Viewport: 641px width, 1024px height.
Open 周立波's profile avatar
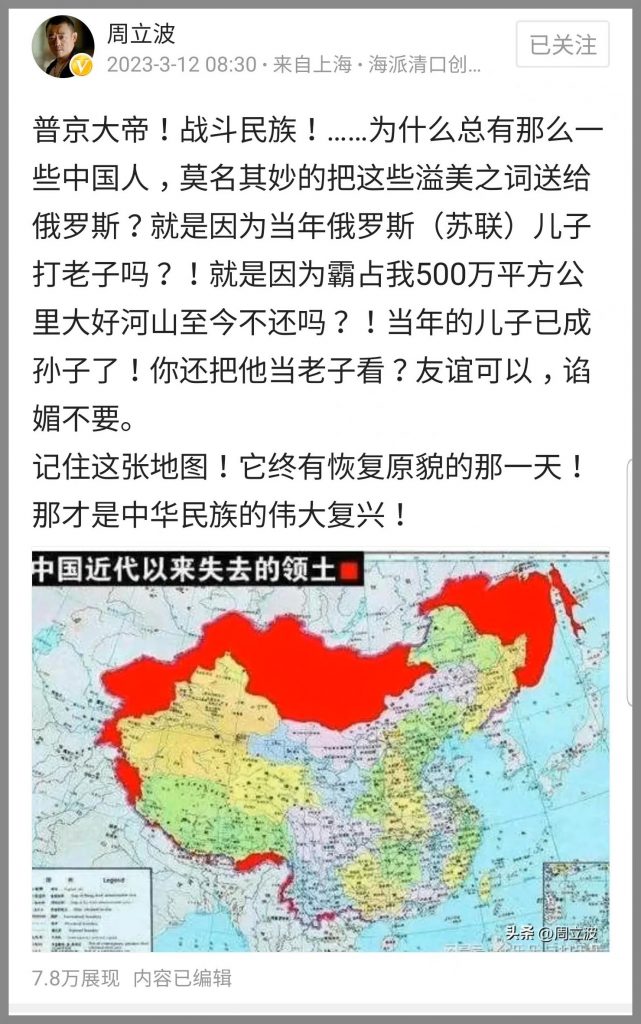click(62, 46)
